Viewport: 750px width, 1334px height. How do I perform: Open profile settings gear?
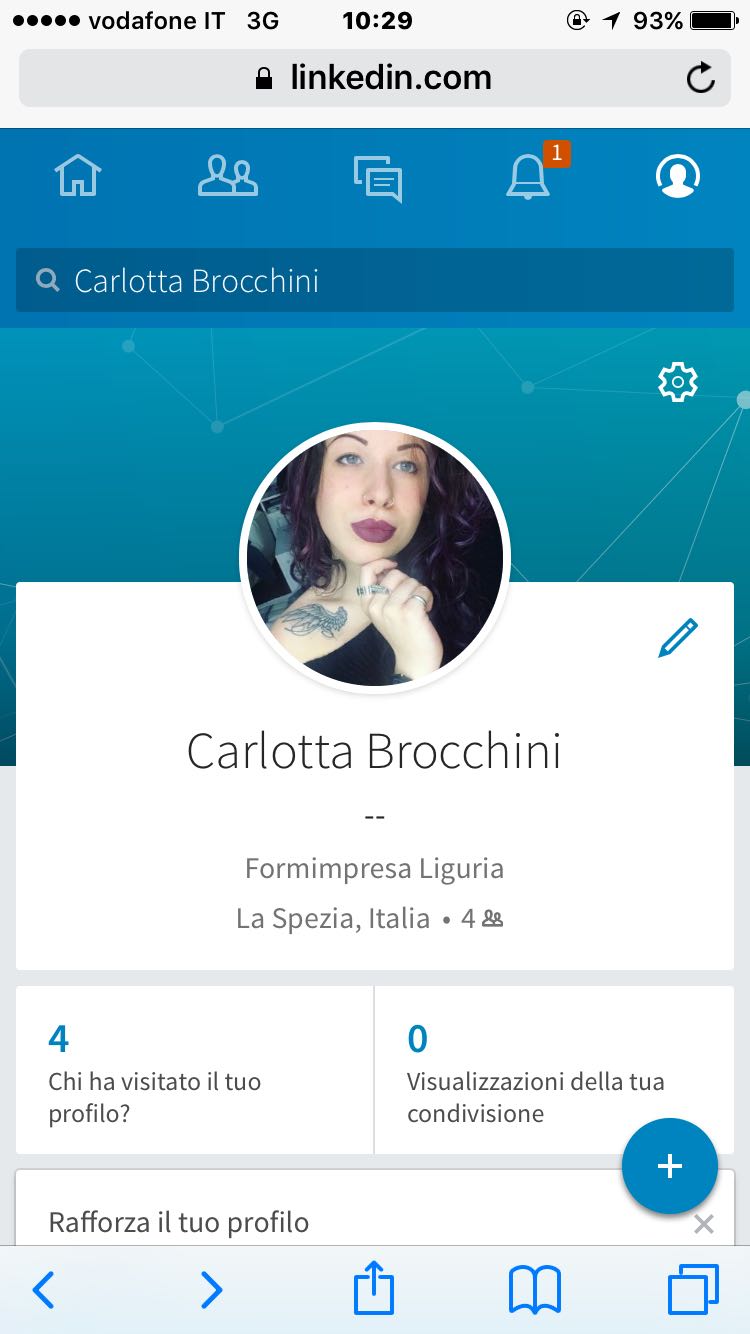pyautogui.click(x=678, y=382)
